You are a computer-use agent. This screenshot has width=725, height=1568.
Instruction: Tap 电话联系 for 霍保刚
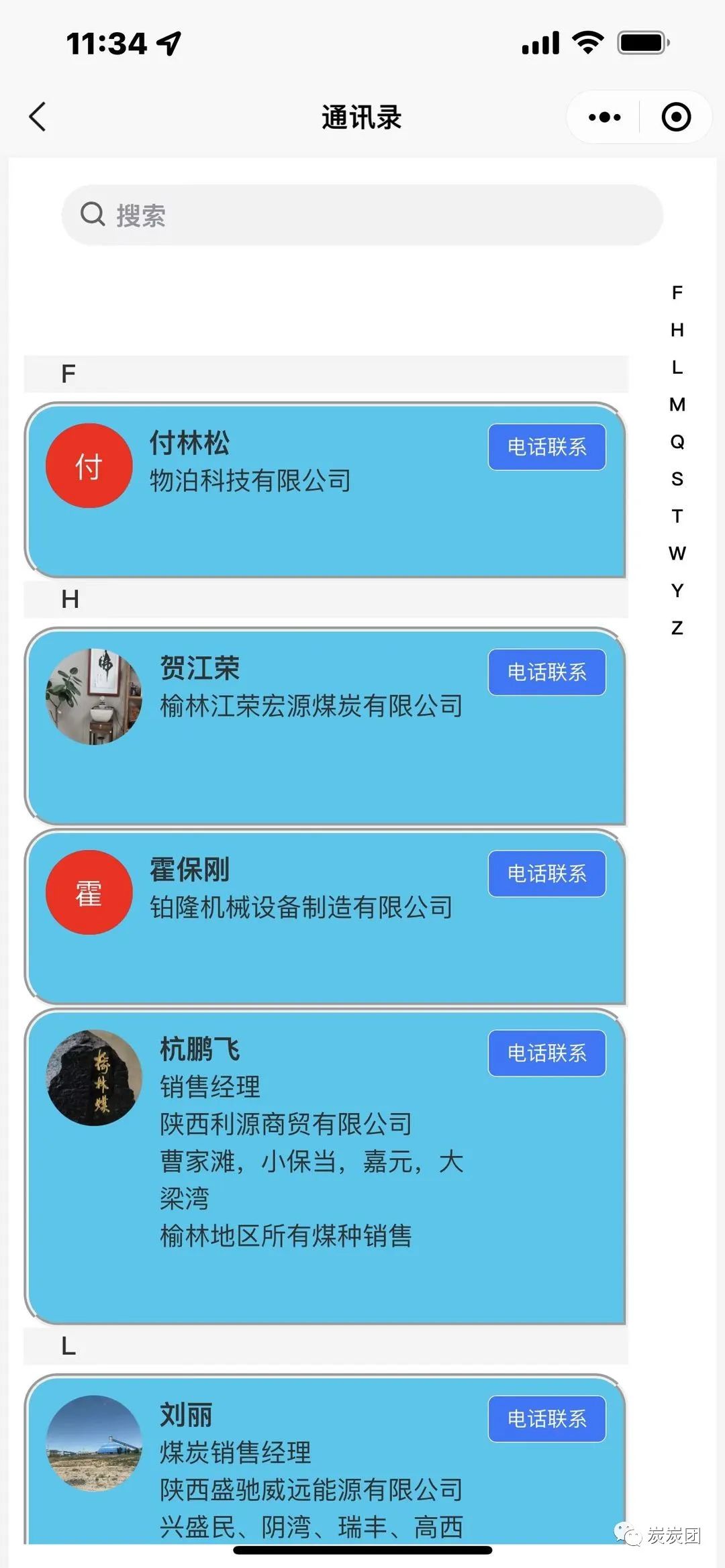[x=546, y=873]
